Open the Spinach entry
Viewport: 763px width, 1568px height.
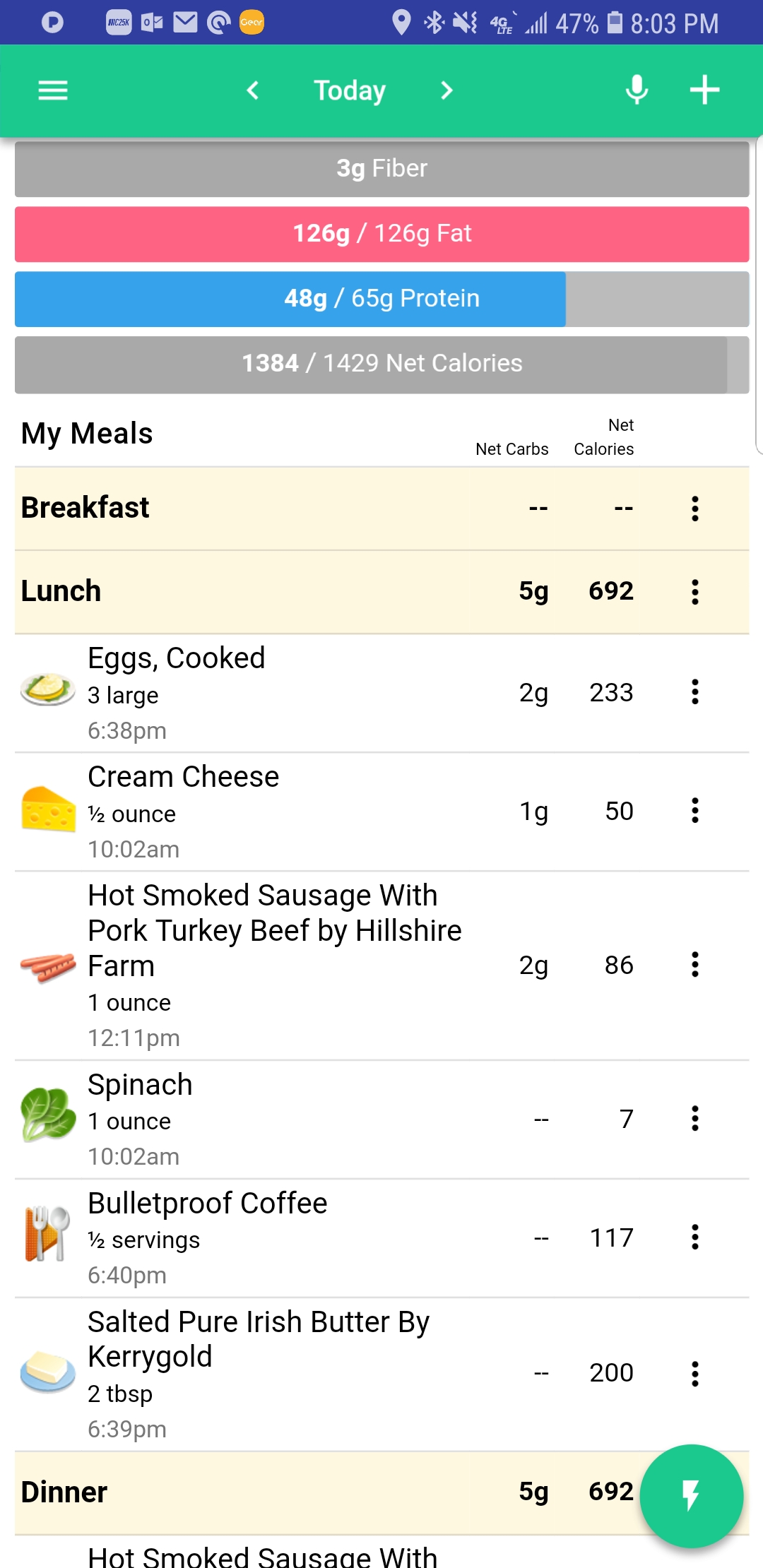(x=381, y=1119)
